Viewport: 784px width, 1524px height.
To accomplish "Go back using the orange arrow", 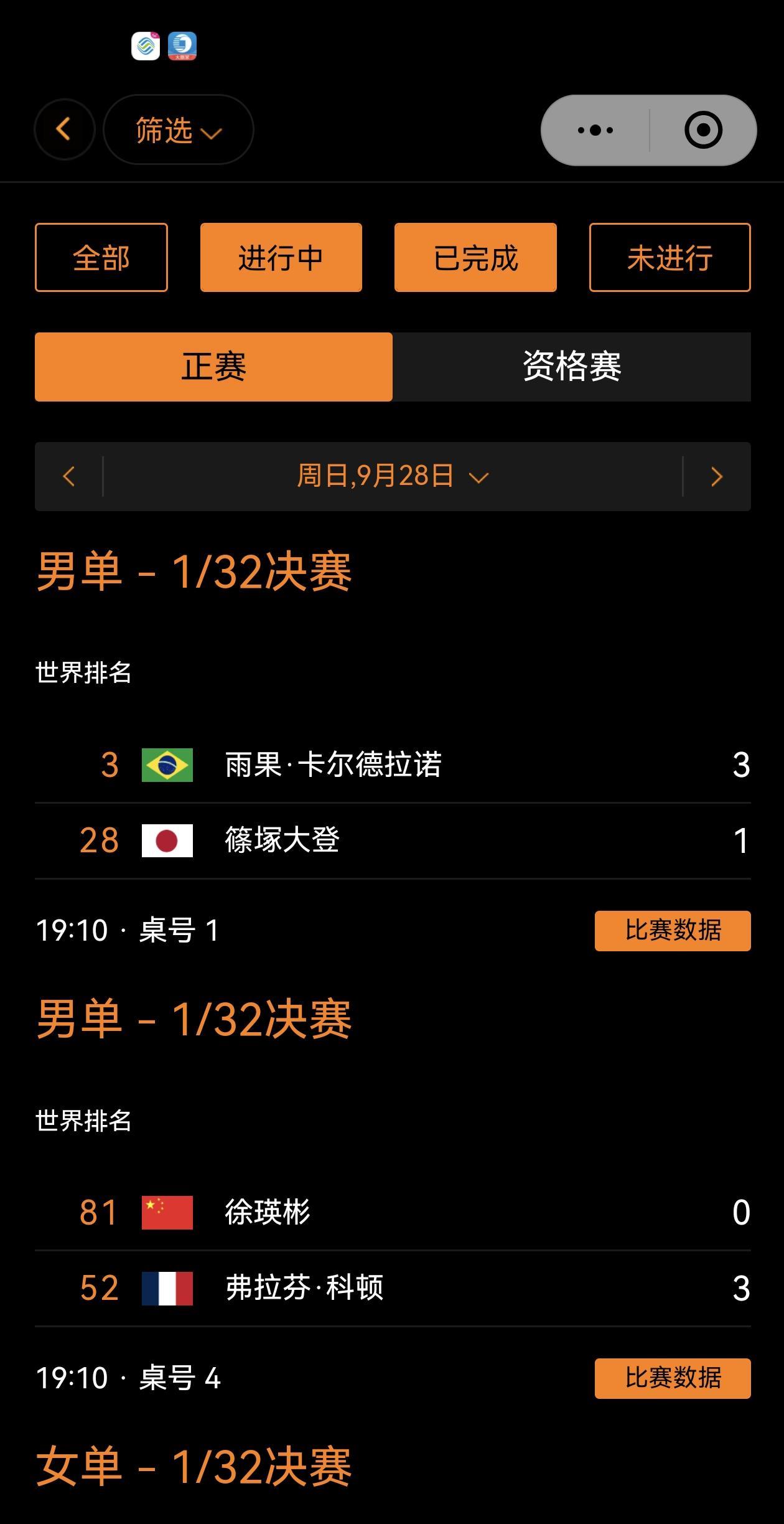I will pyautogui.click(x=64, y=129).
